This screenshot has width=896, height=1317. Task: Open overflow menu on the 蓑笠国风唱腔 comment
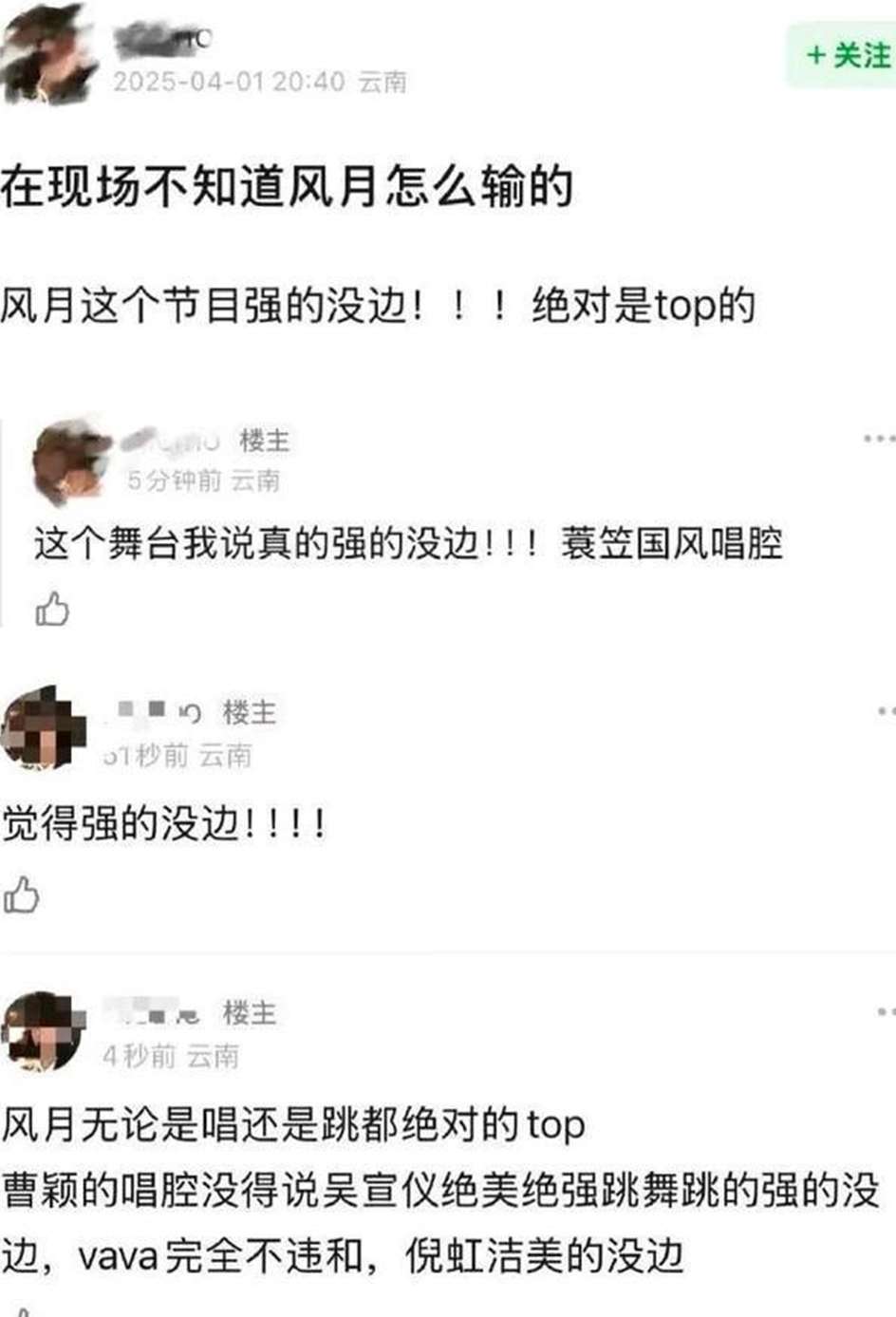point(879,439)
